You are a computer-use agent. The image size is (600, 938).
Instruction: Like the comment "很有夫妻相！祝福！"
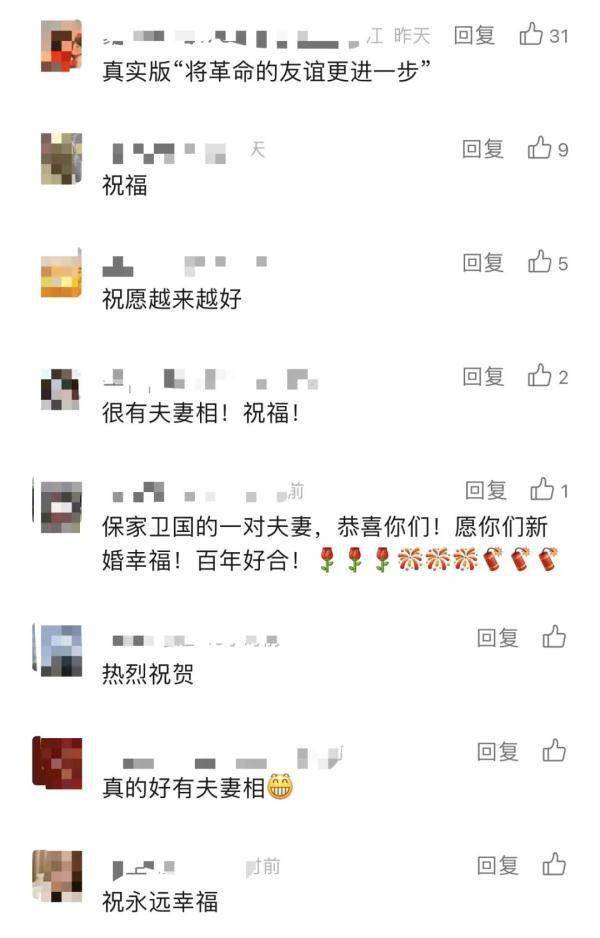tap(540, 377)
